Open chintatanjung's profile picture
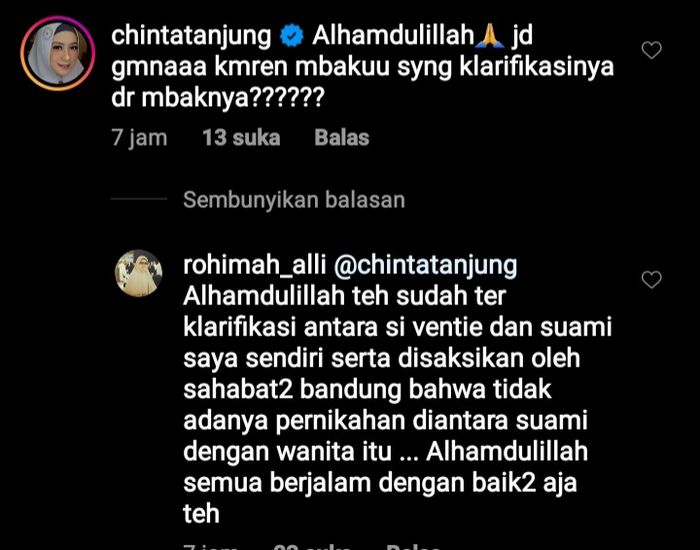 pyautogui.click(x=50, y=53)
